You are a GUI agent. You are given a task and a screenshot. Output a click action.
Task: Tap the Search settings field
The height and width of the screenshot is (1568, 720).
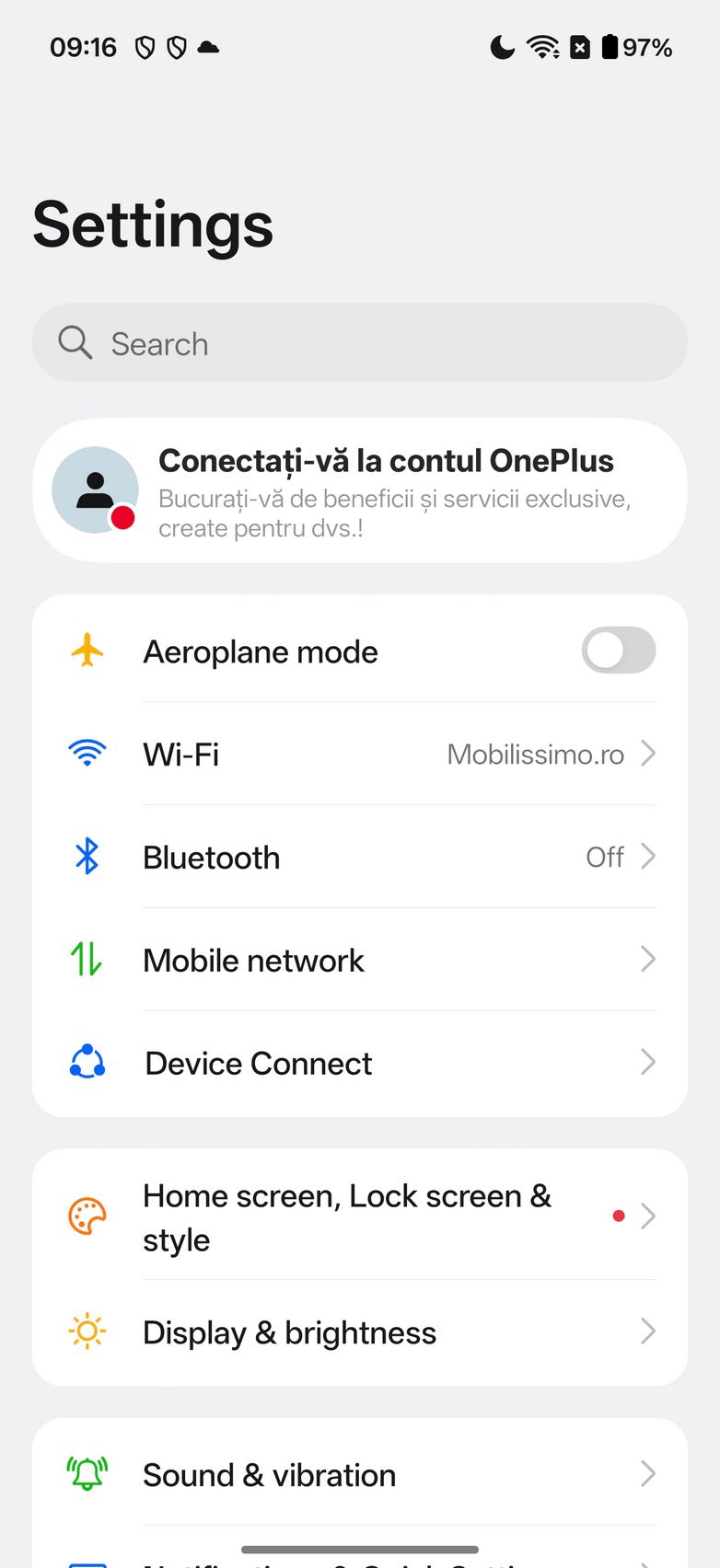pyautogui.click(x=359, y=343)
